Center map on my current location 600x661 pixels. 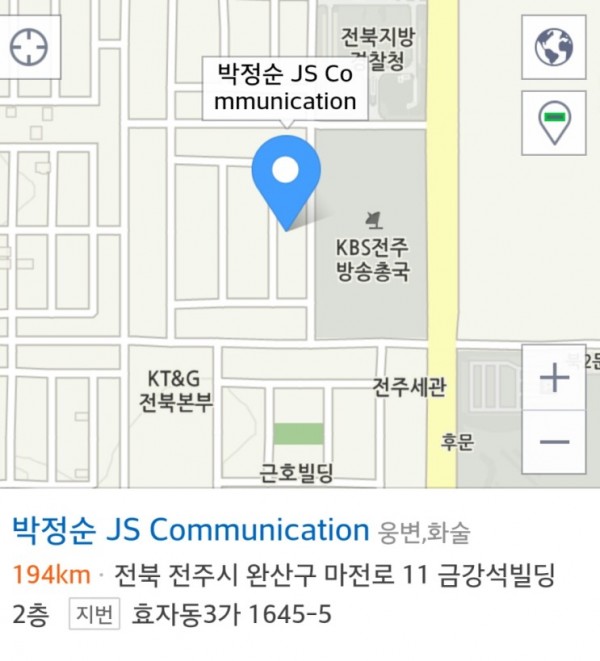(x=30, y=47)
